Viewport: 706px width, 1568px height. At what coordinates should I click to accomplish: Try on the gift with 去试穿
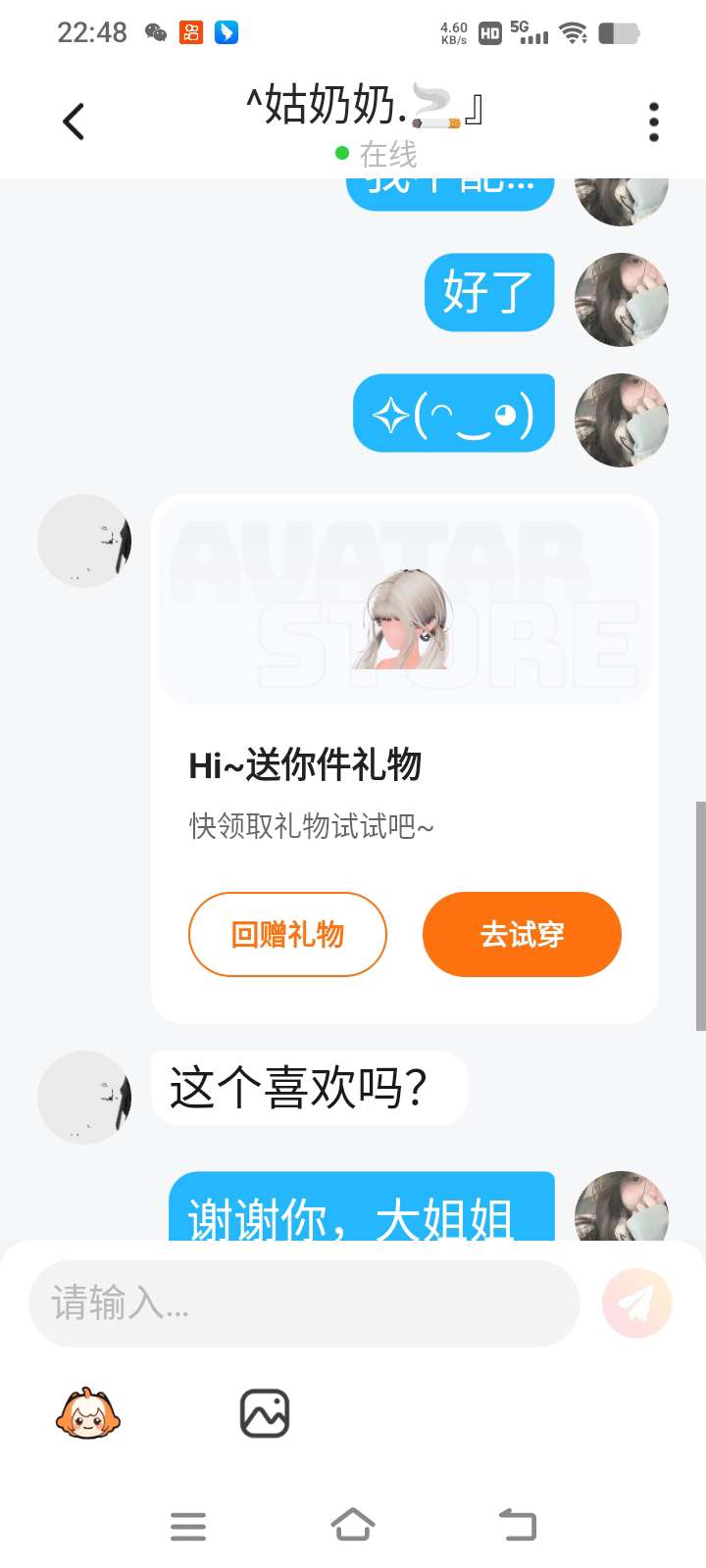[x=522, y=934]
